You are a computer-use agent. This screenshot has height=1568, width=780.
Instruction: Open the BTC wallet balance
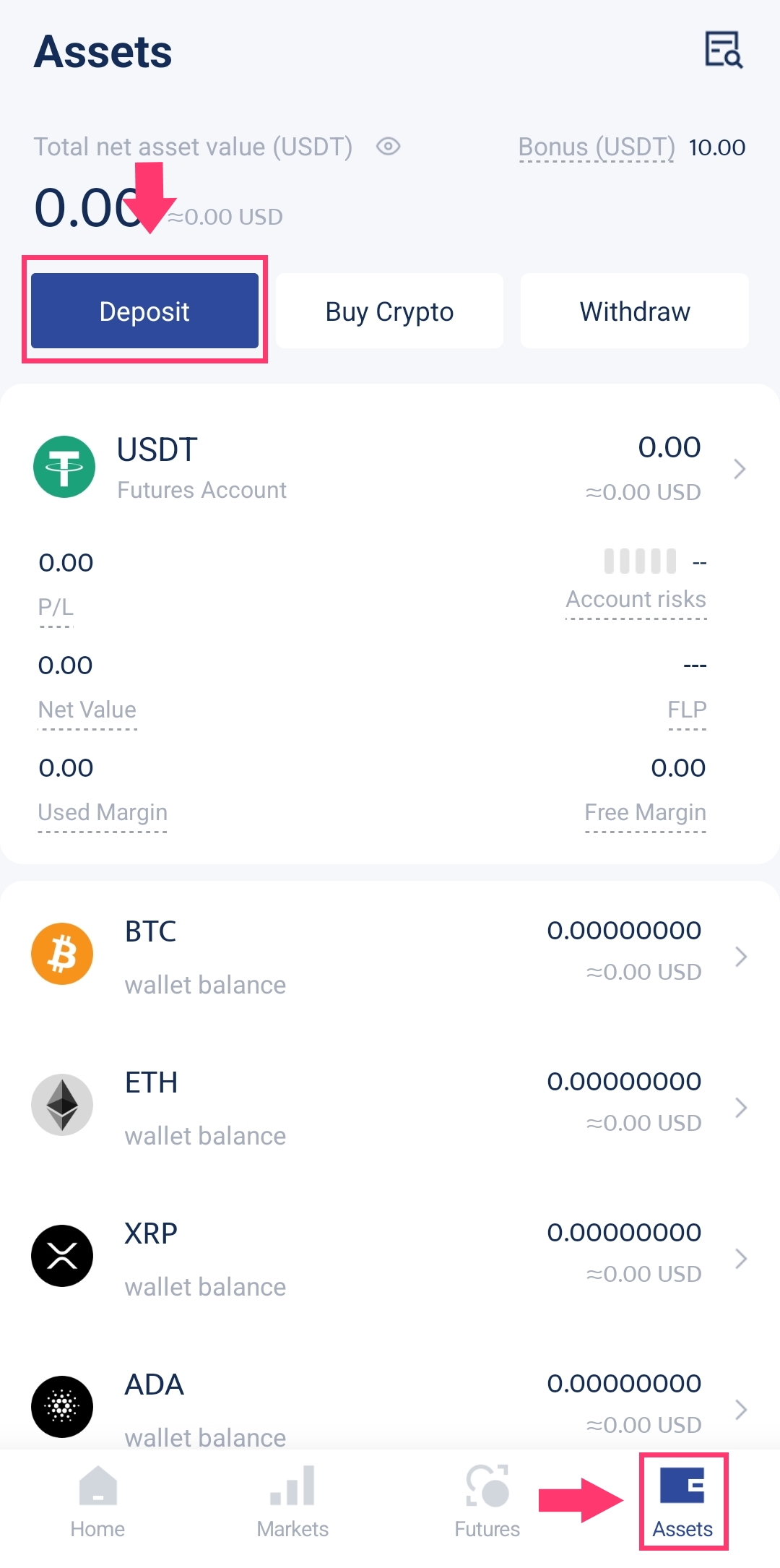pyautogui.click(x=390, y=956)
